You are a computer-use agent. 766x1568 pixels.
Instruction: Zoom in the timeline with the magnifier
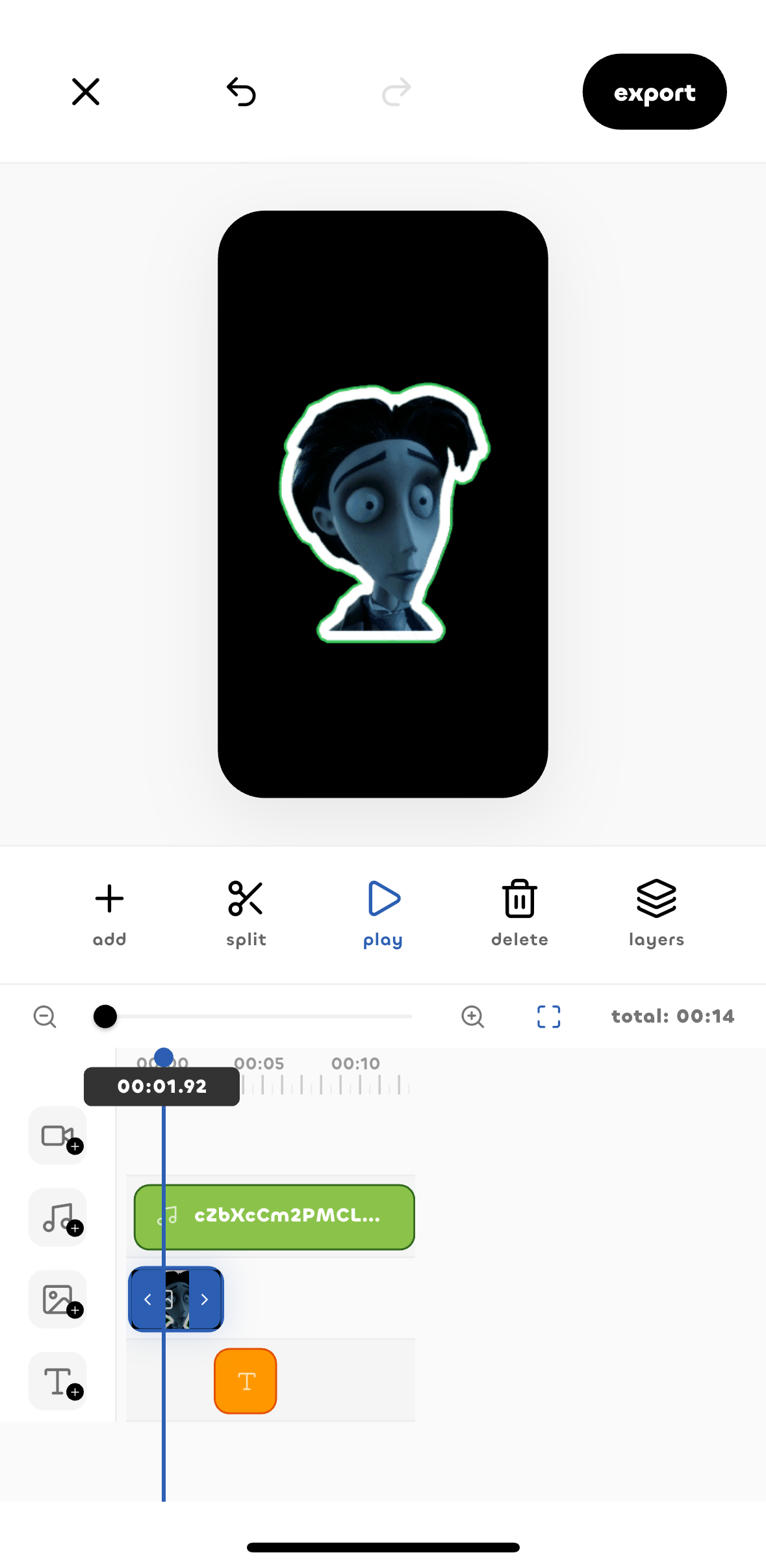tap(473, 1016)
